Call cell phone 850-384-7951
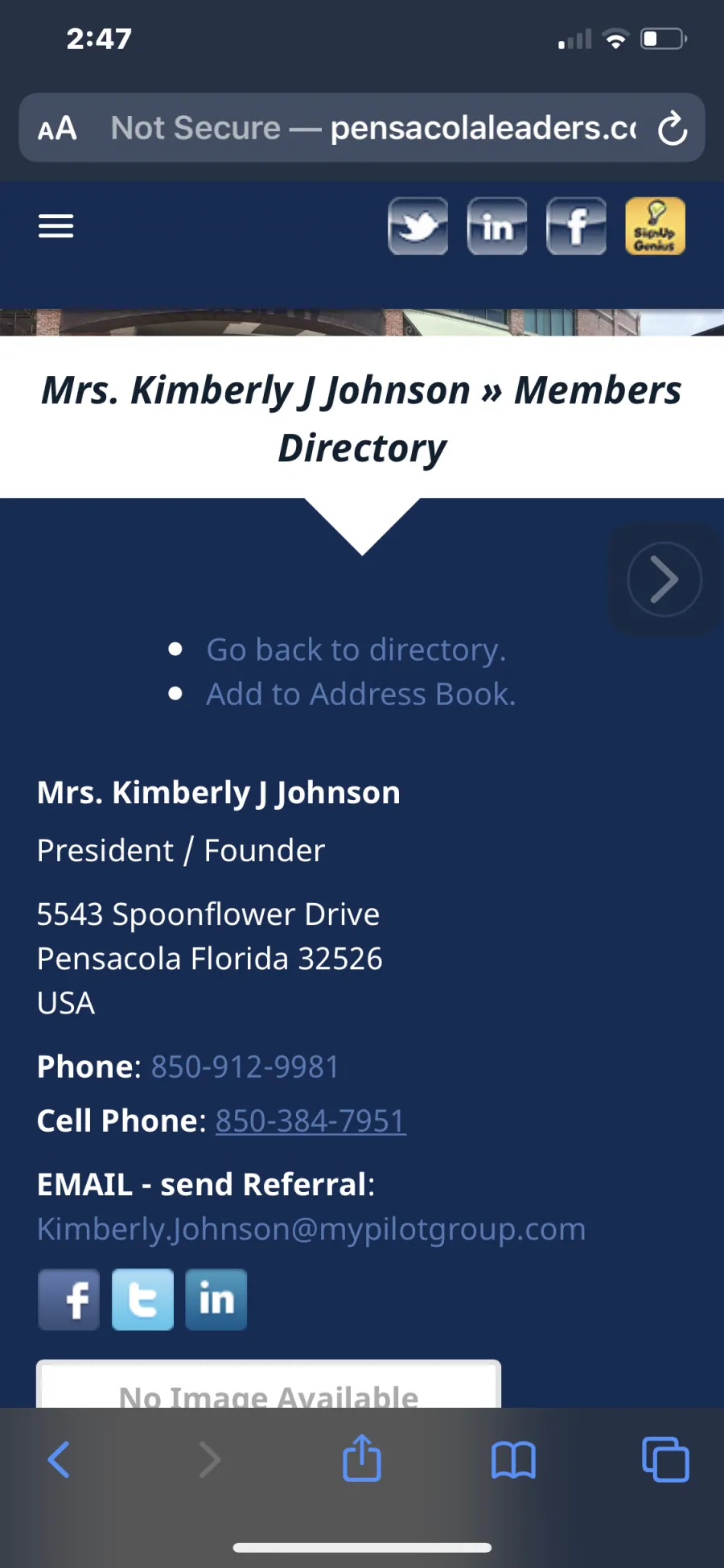724x1568 pixels. pos(311,1120)
